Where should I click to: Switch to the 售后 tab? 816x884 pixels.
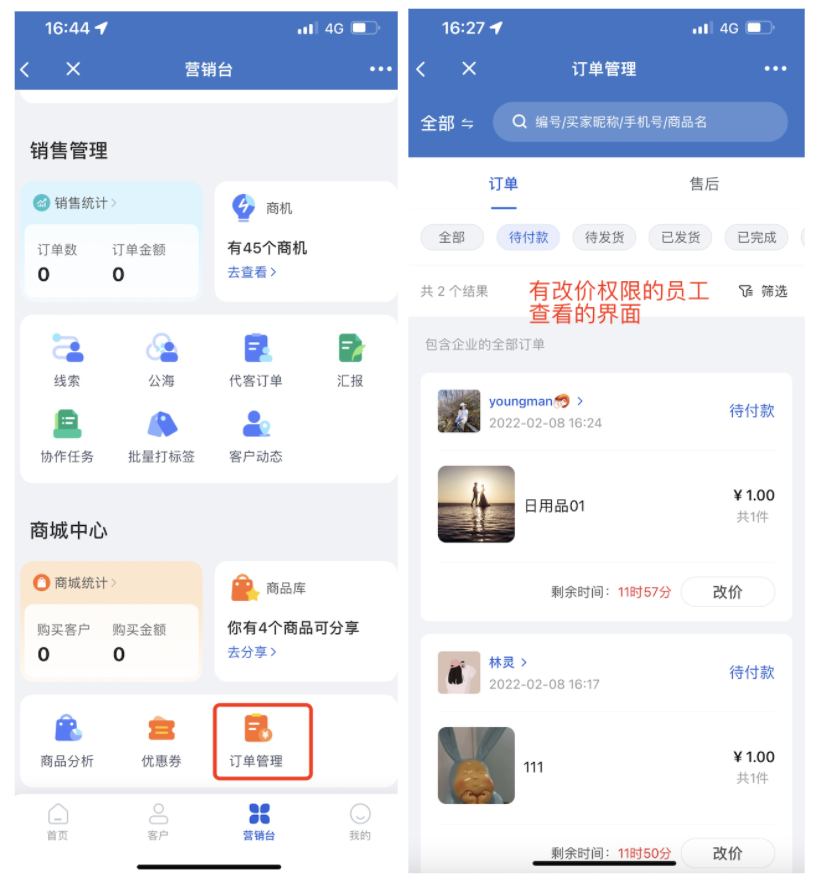[704, 184]
